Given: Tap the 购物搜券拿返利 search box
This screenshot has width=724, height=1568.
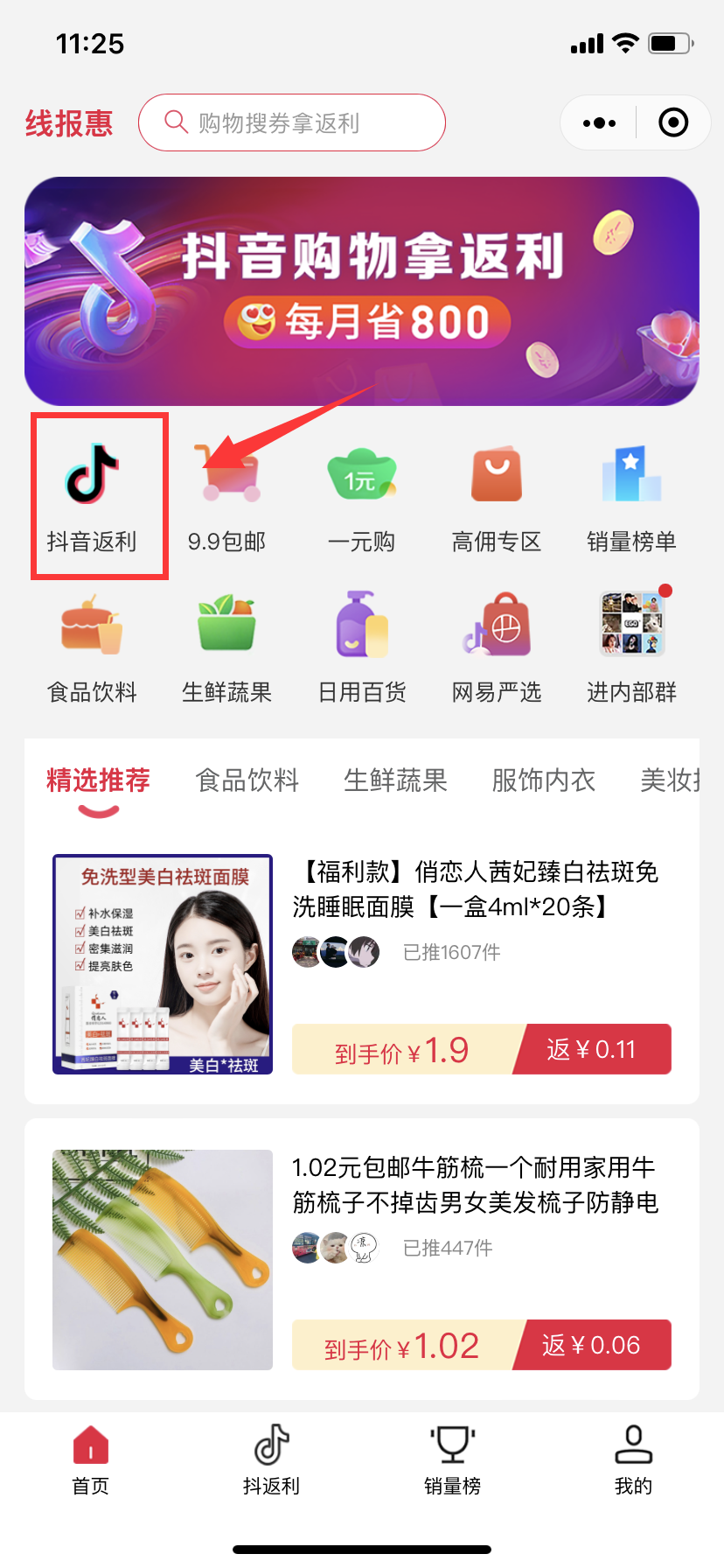Looking at the screenshot, I should click(291, 122).
